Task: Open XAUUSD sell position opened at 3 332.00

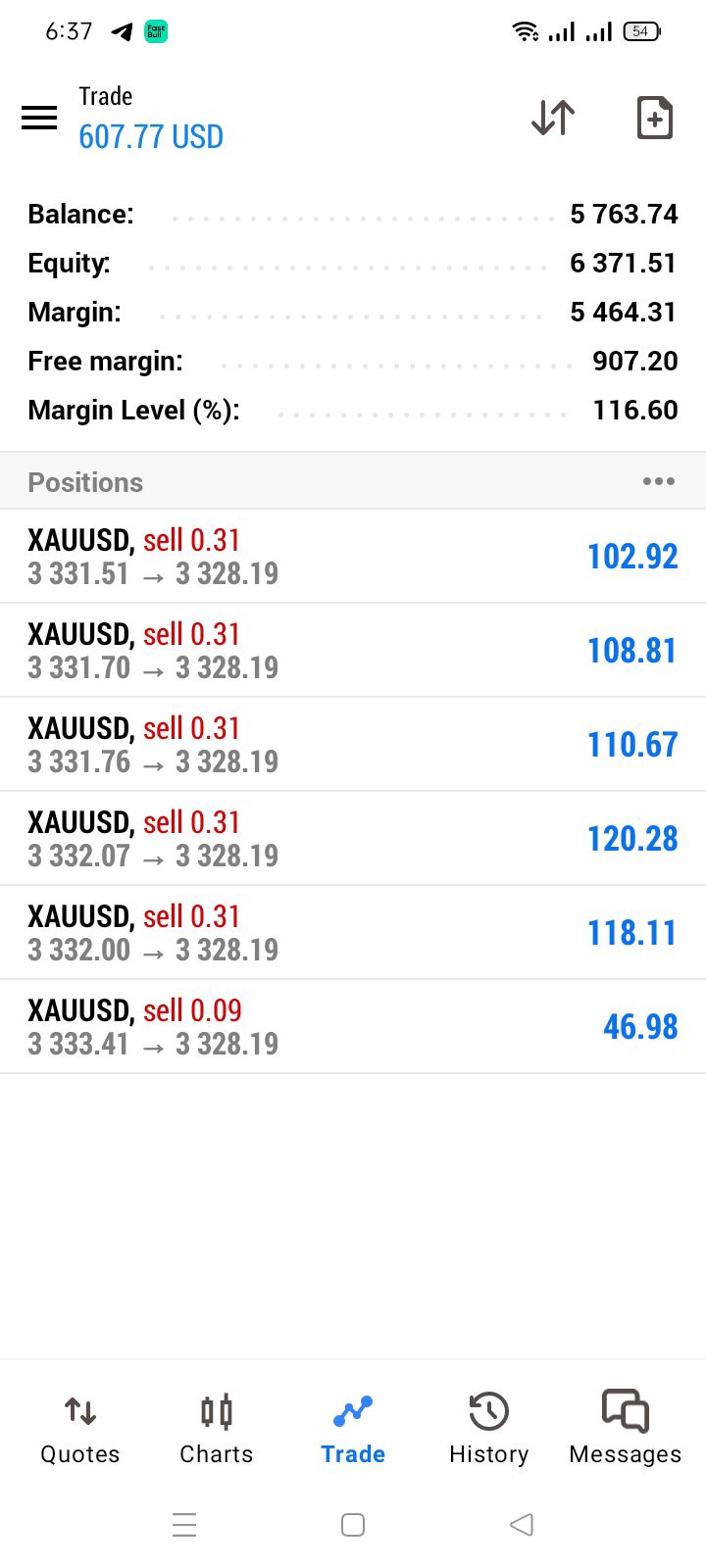Action: coord(353,932)
